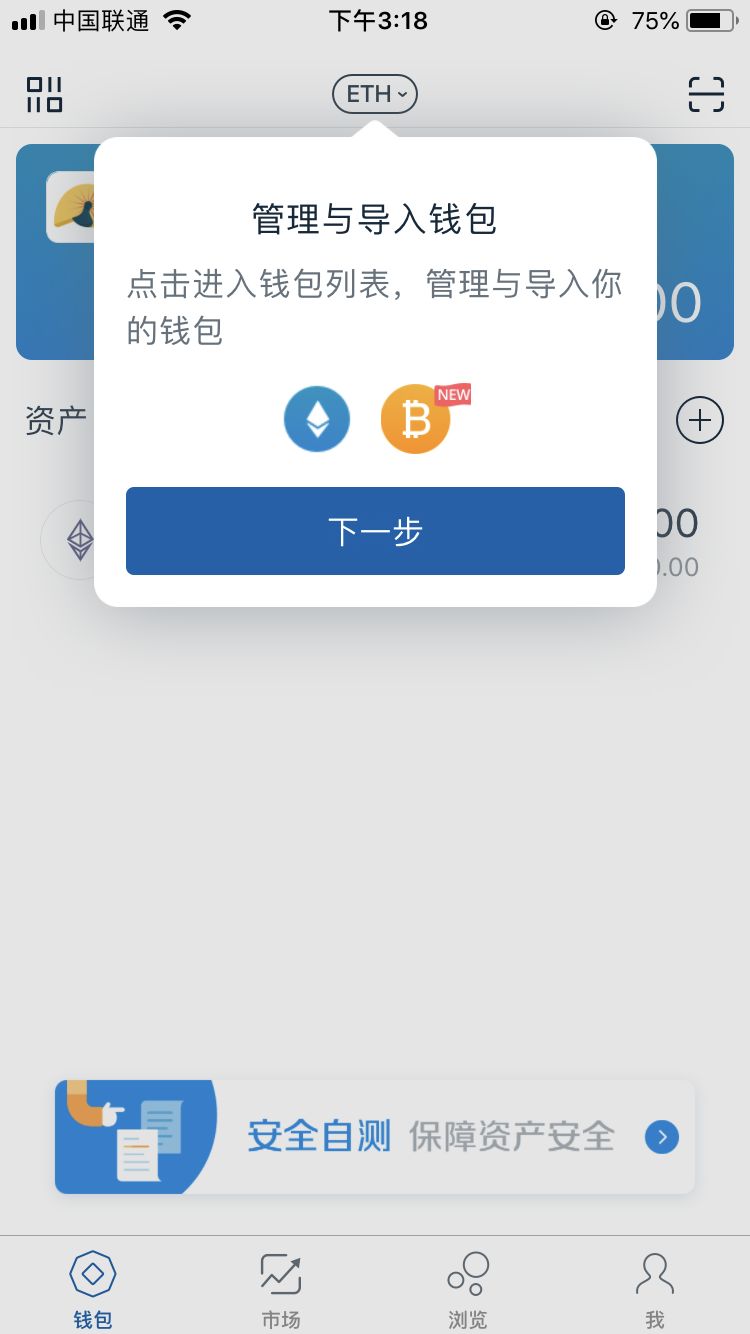Viewport: 750px width, 1334px height.
Task: Click the plus icon to add an asset
Action: pos(700,420)
